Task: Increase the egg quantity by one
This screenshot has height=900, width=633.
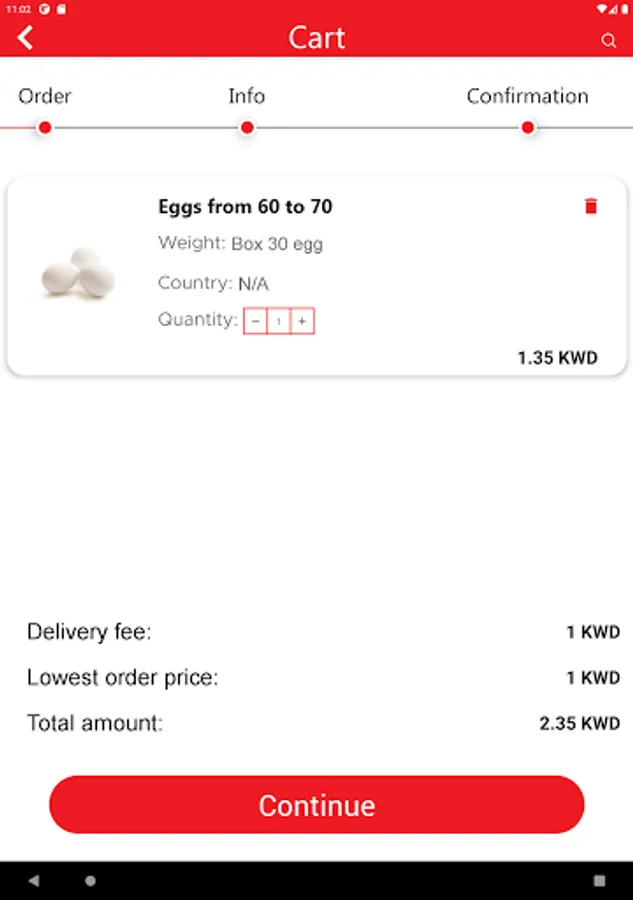Action: pos(302,321)
